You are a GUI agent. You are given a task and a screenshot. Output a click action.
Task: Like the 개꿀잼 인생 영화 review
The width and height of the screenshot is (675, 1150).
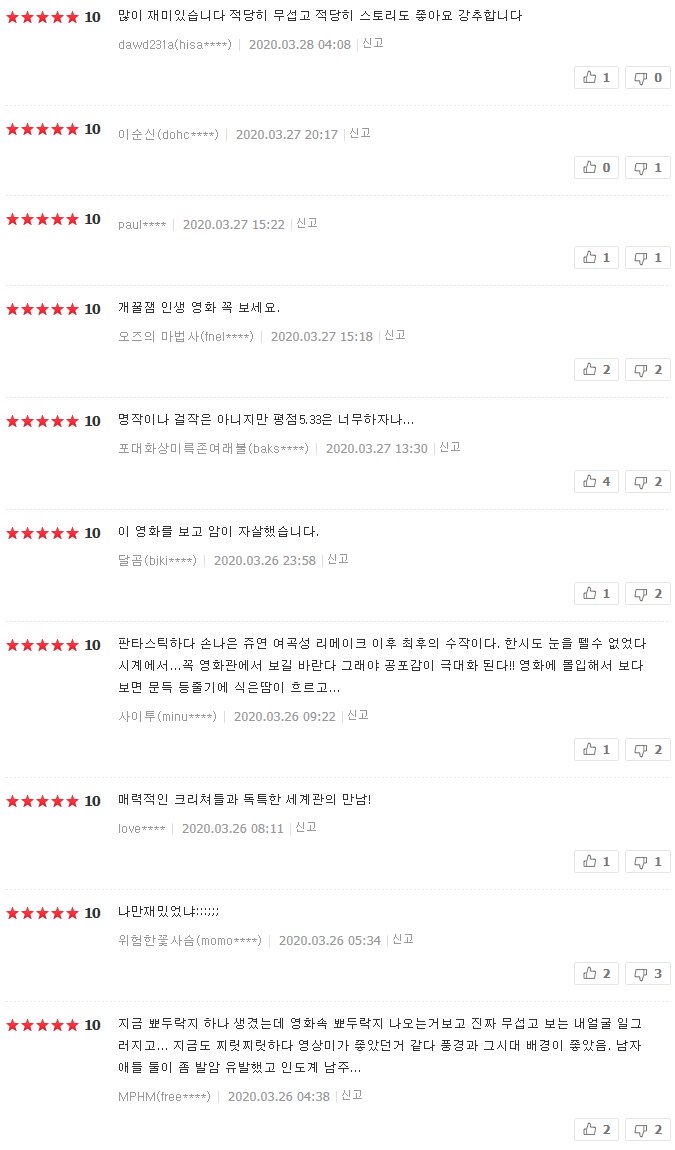[x=596, y=370]
